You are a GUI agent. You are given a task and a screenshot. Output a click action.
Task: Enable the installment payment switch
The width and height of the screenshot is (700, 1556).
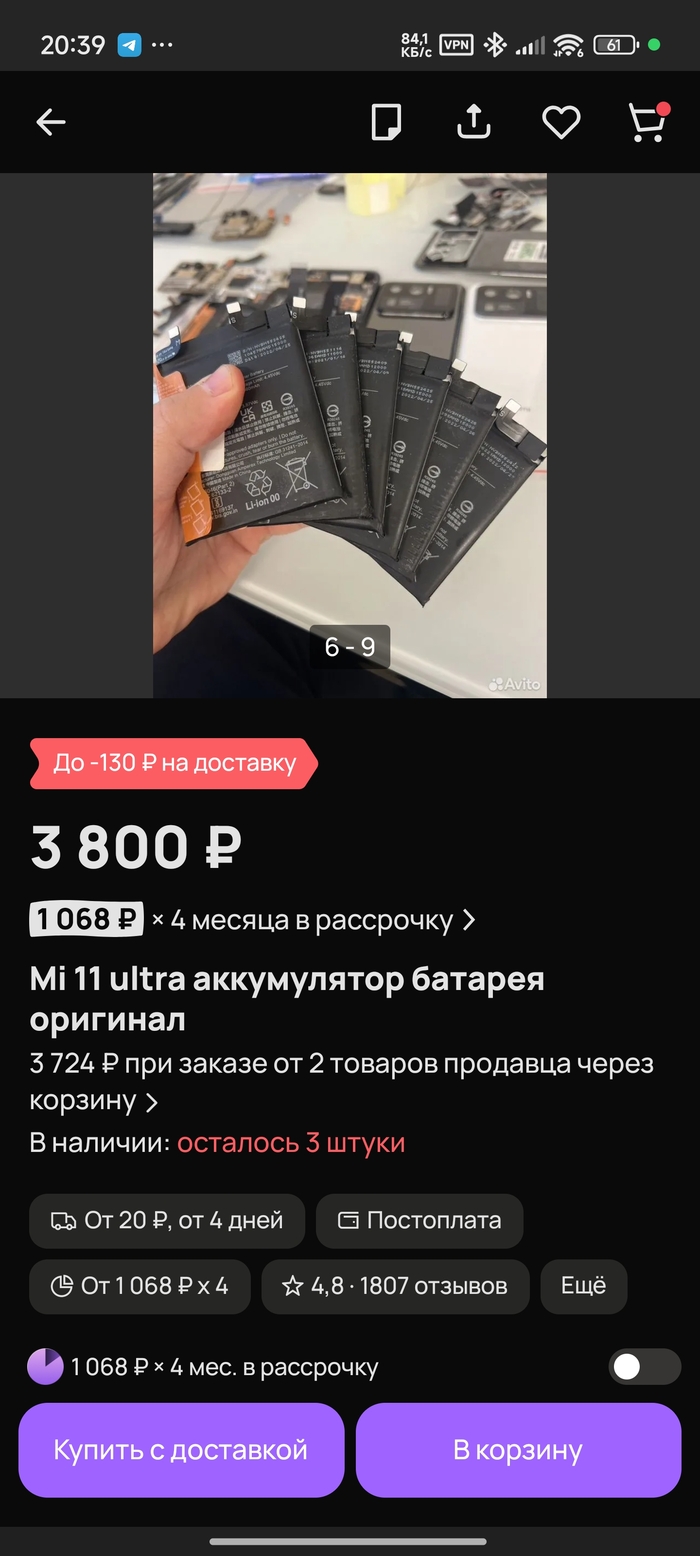click(644, 1367)
